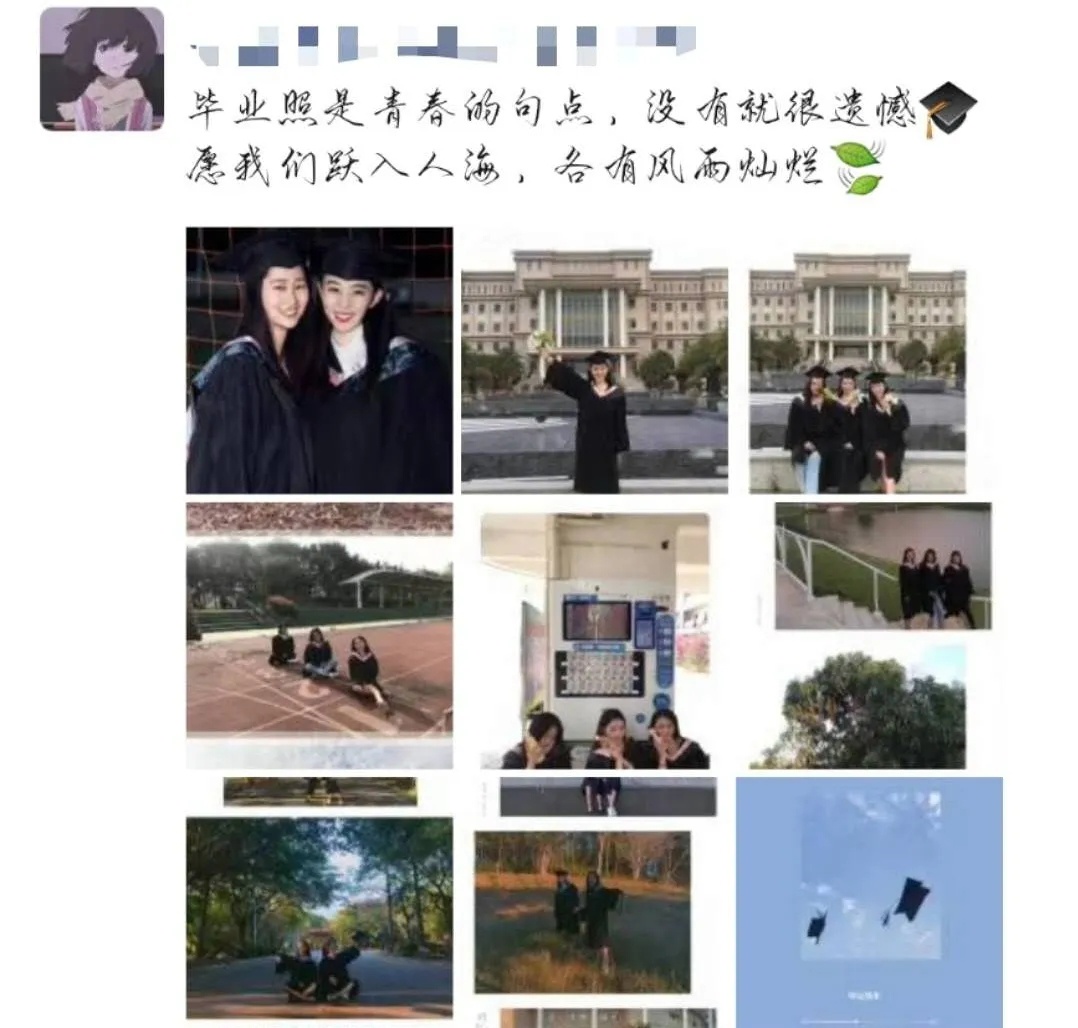The width and height of the screenshot is (1078, 1028).
Task: Enlarge the running track photo
Action: (319, 635)
